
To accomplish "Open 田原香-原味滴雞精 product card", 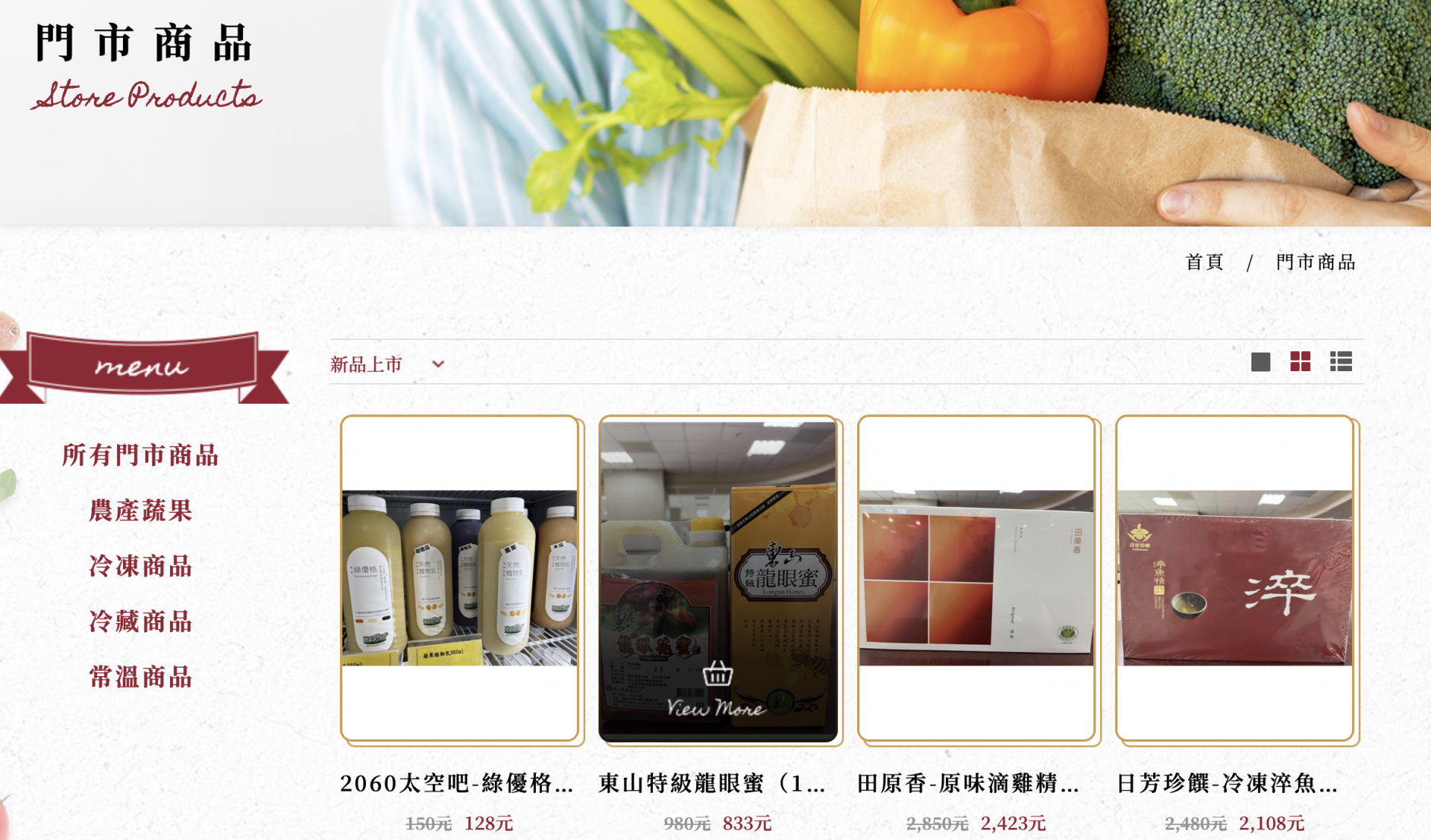I will tap(976, 578).
